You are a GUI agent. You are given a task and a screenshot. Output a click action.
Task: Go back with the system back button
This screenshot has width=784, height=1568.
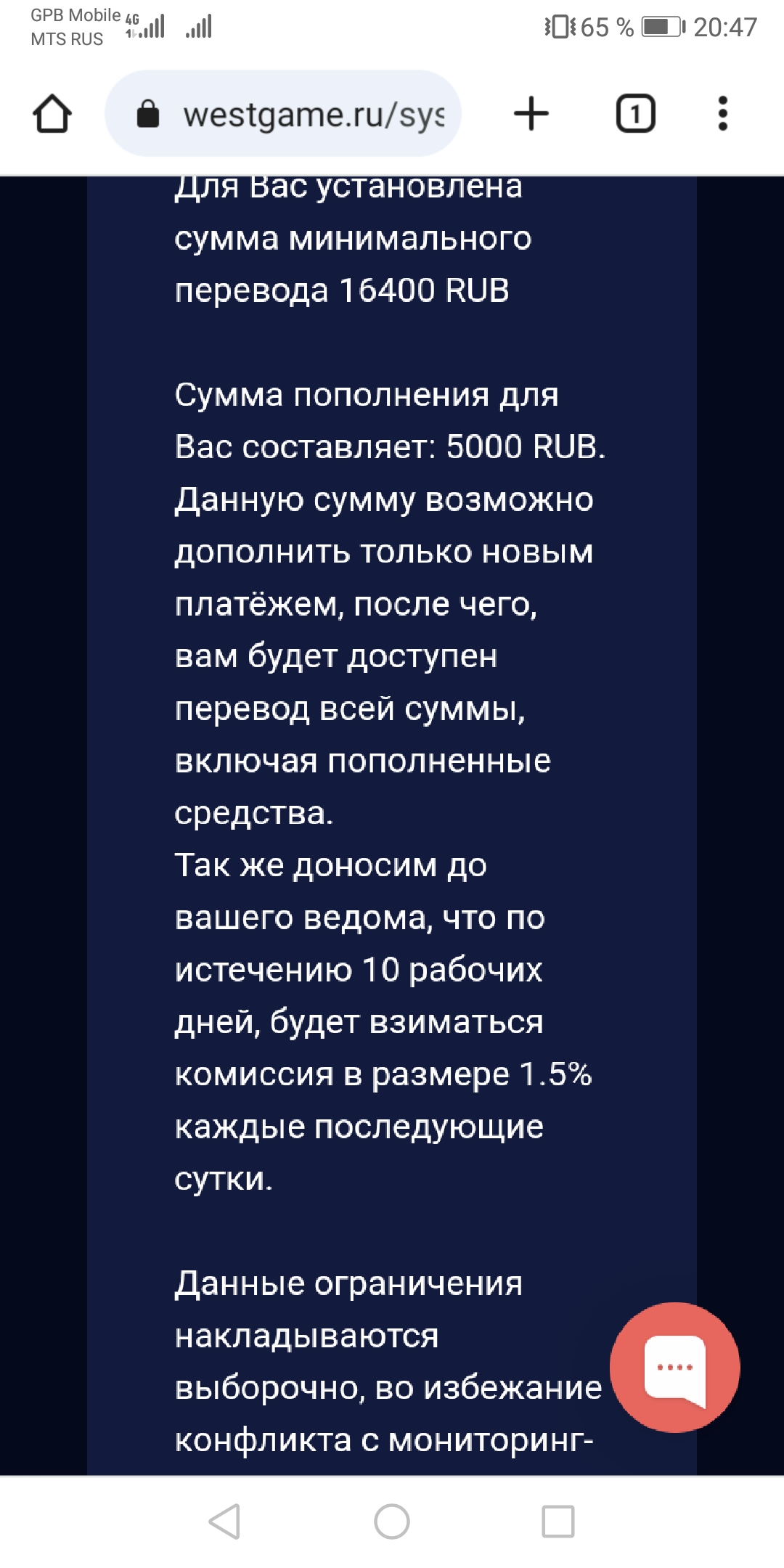click(224, 1521)
